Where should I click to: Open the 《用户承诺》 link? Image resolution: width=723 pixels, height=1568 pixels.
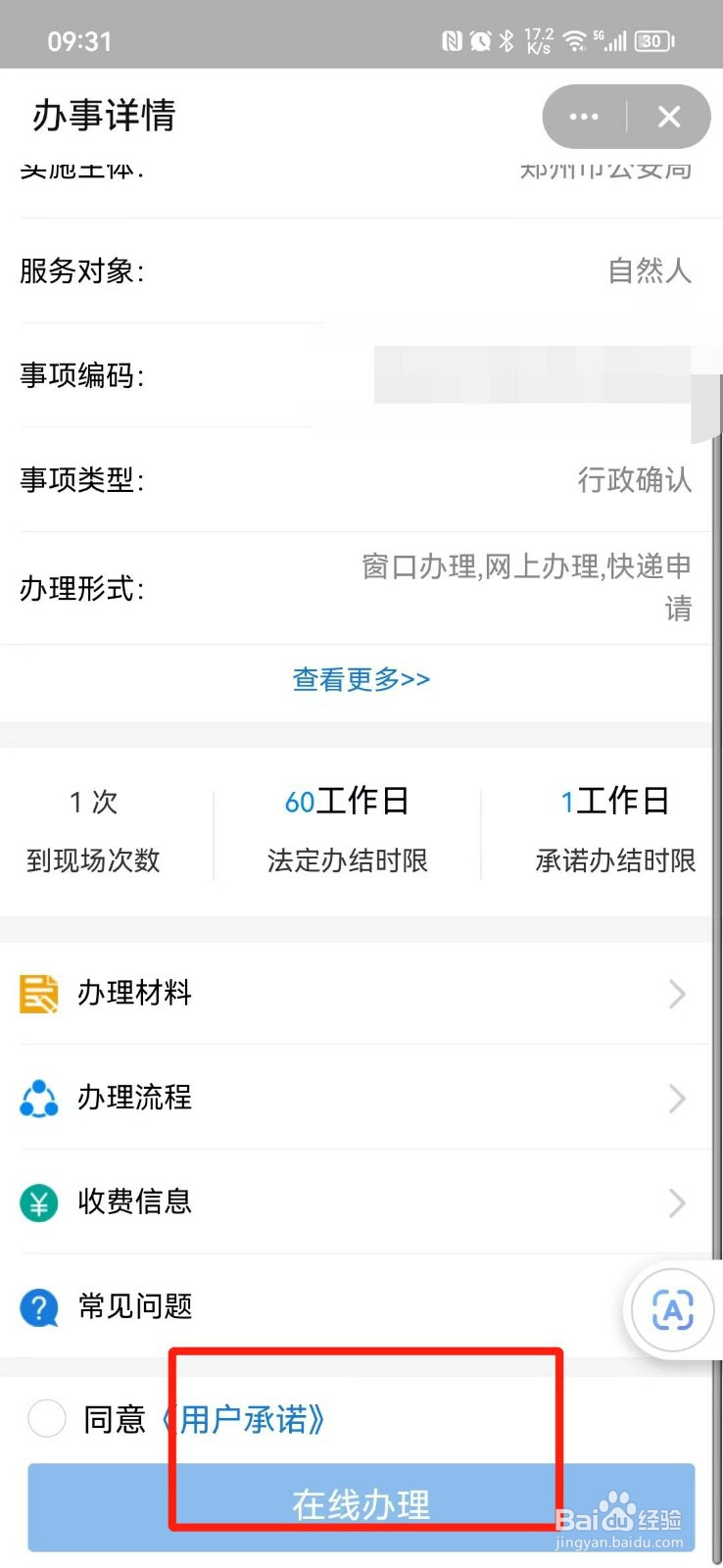(248, 1418)
